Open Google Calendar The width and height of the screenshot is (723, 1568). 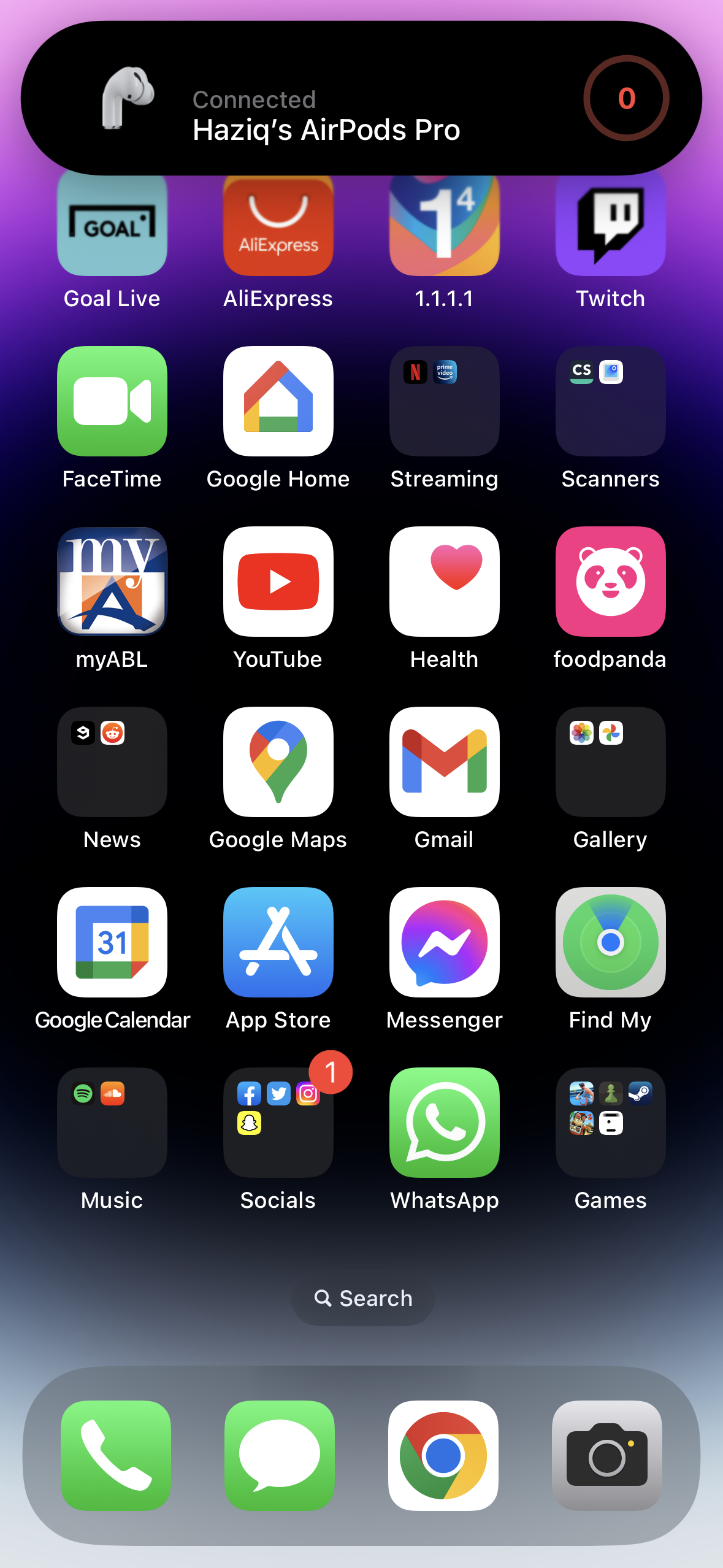pos(112,942)
